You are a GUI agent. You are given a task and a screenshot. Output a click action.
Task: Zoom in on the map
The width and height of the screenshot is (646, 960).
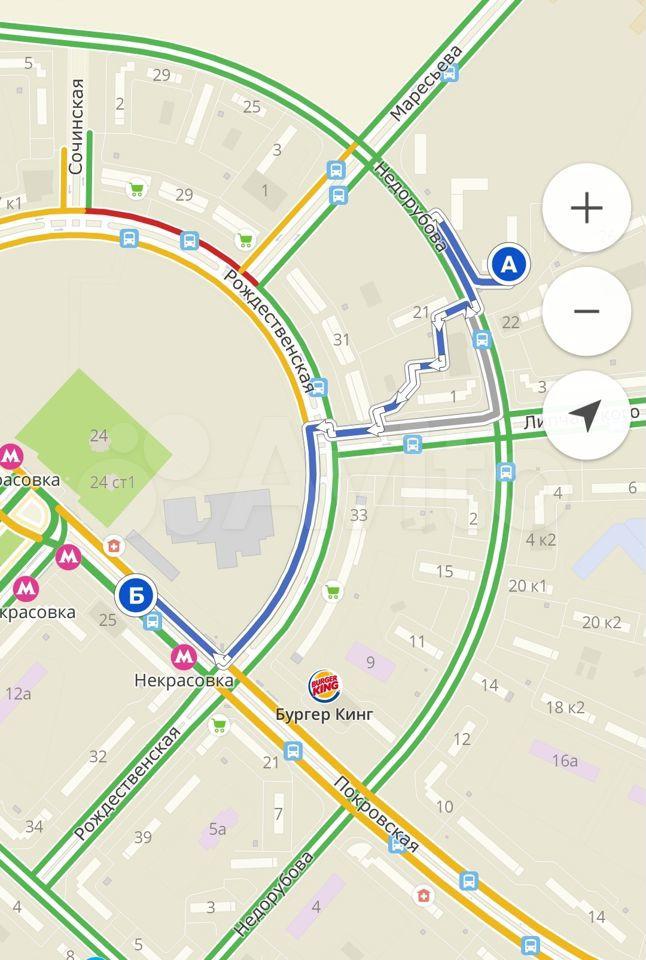tap(586, 208)
